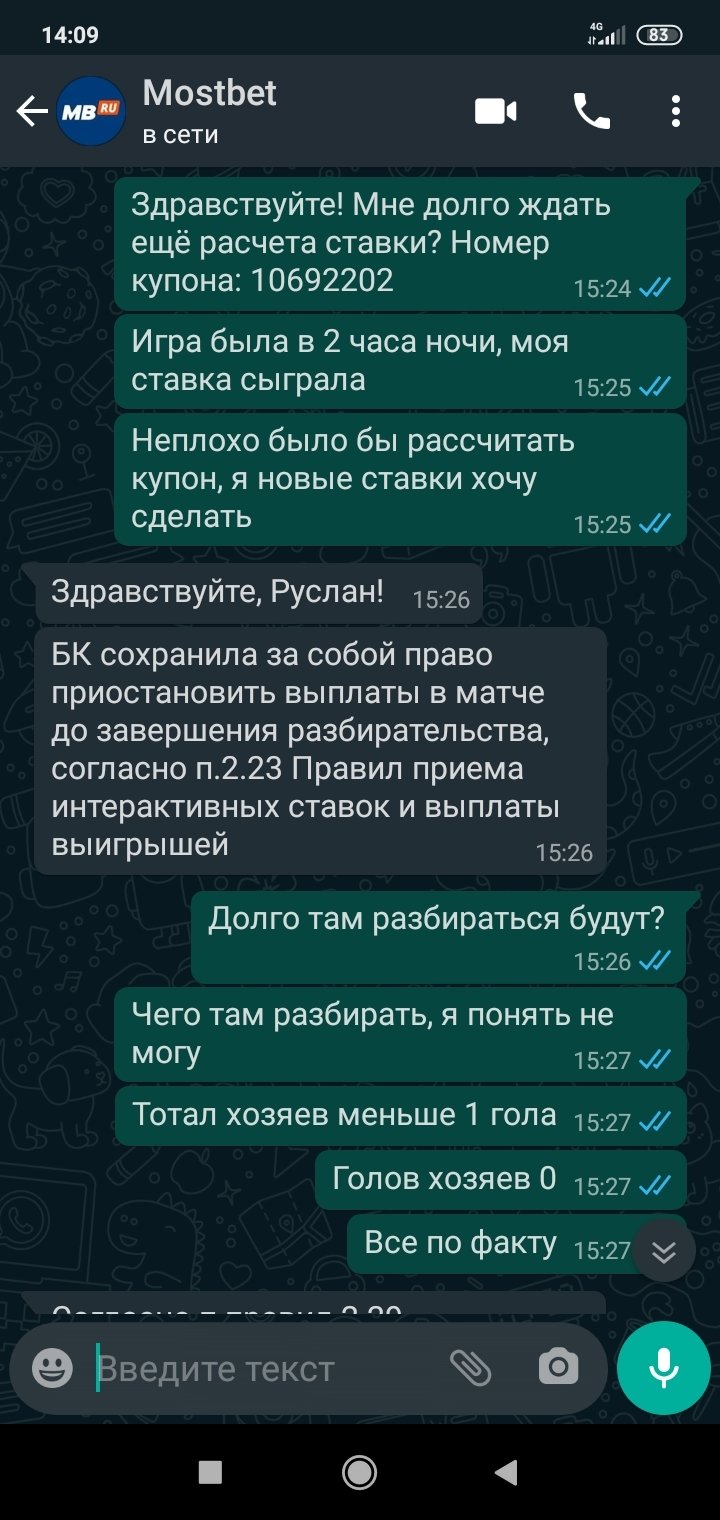Go back from the Mostbet chat
The height and width of the screenshot is (1520, 720).
(x=32, y=112)
